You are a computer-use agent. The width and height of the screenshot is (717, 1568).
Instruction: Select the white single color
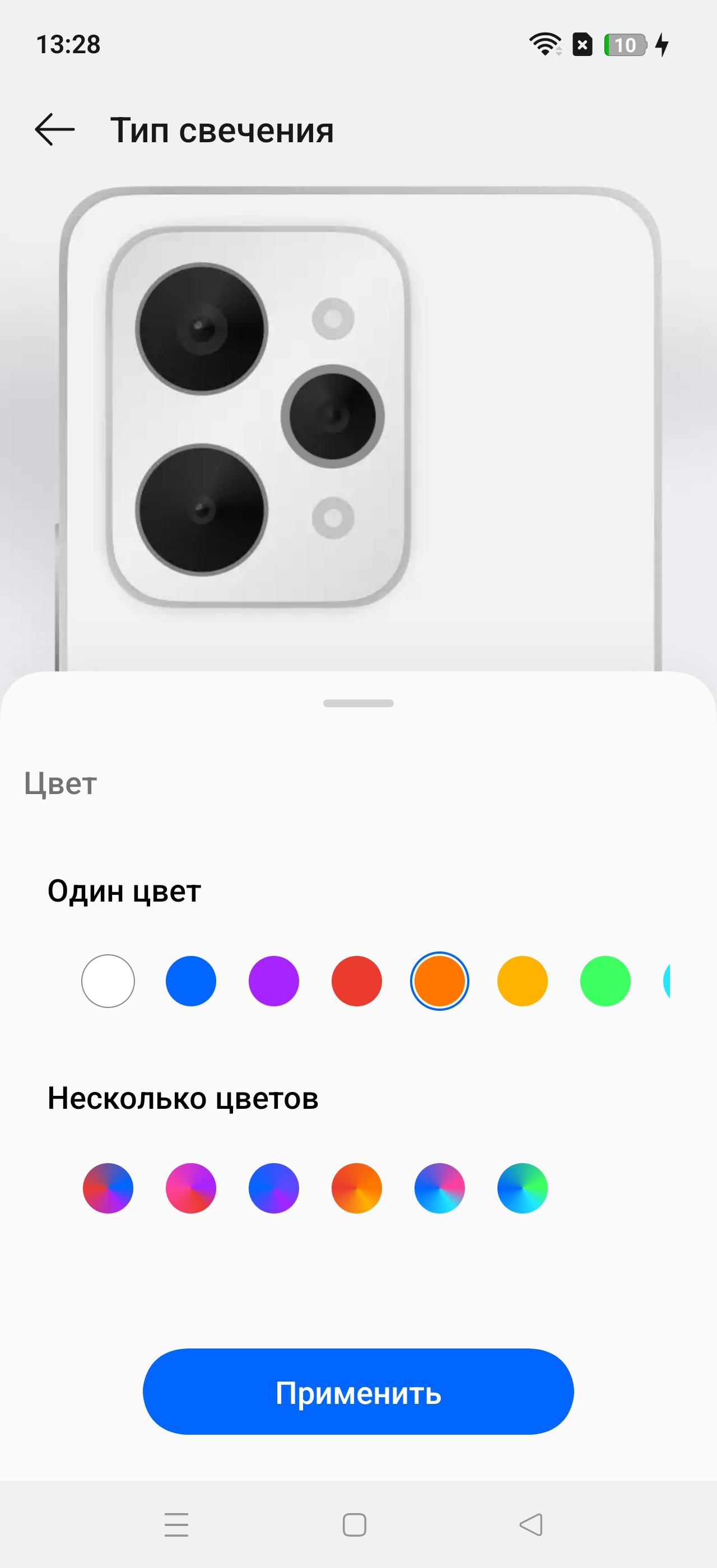[x=108, y=981]
